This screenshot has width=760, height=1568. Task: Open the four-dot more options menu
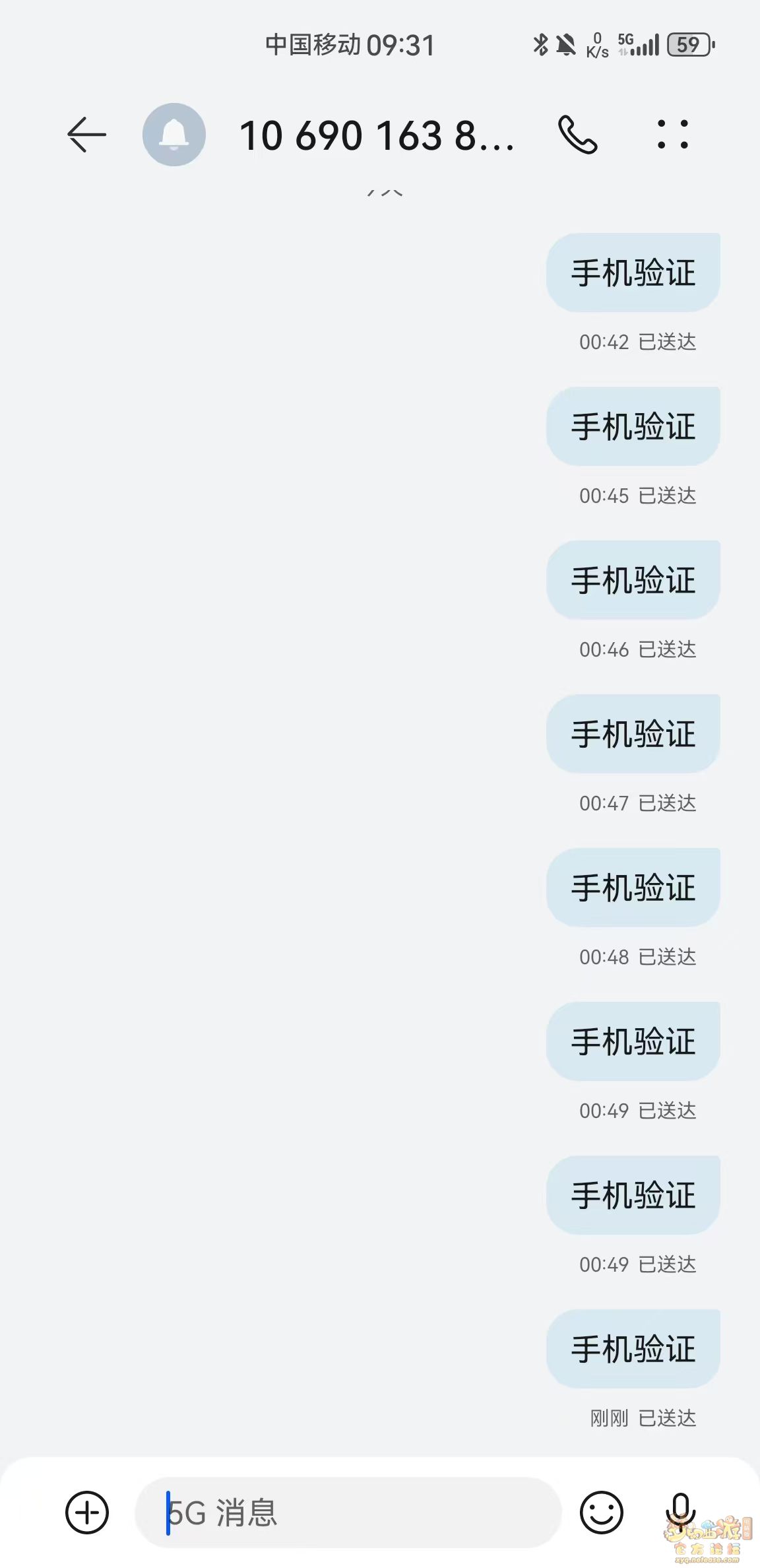672,135
